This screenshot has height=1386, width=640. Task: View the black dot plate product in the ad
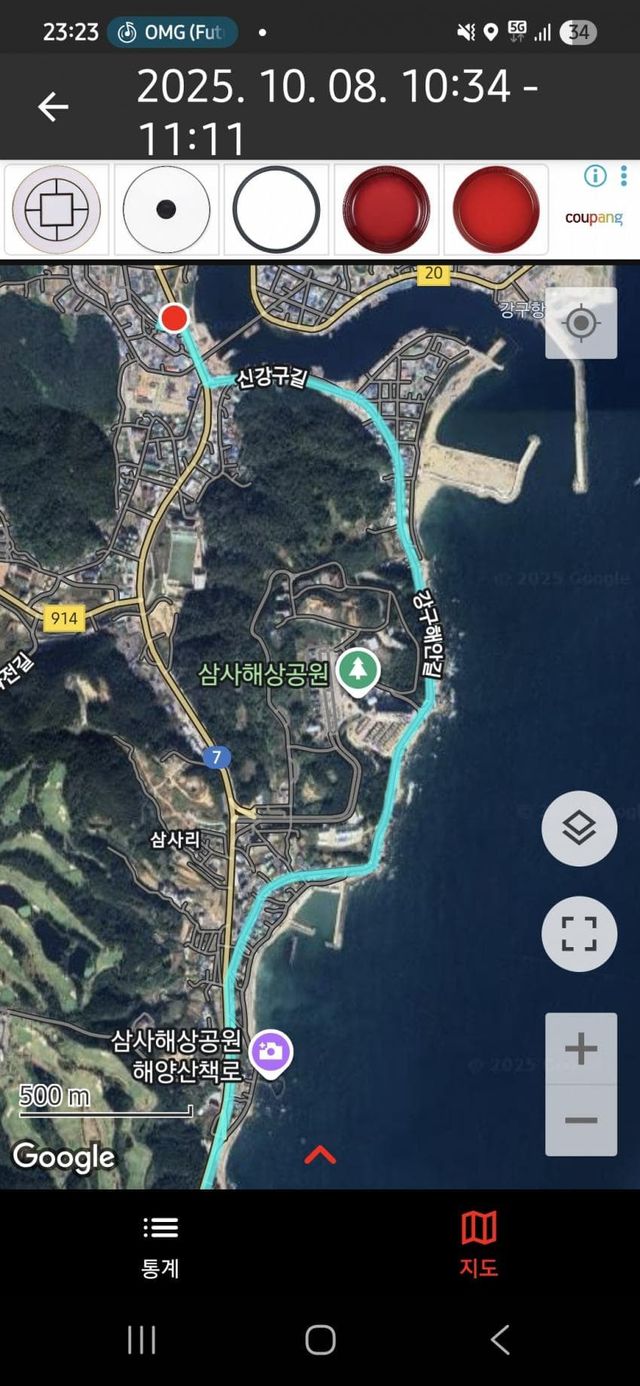[x=166, y=210]
